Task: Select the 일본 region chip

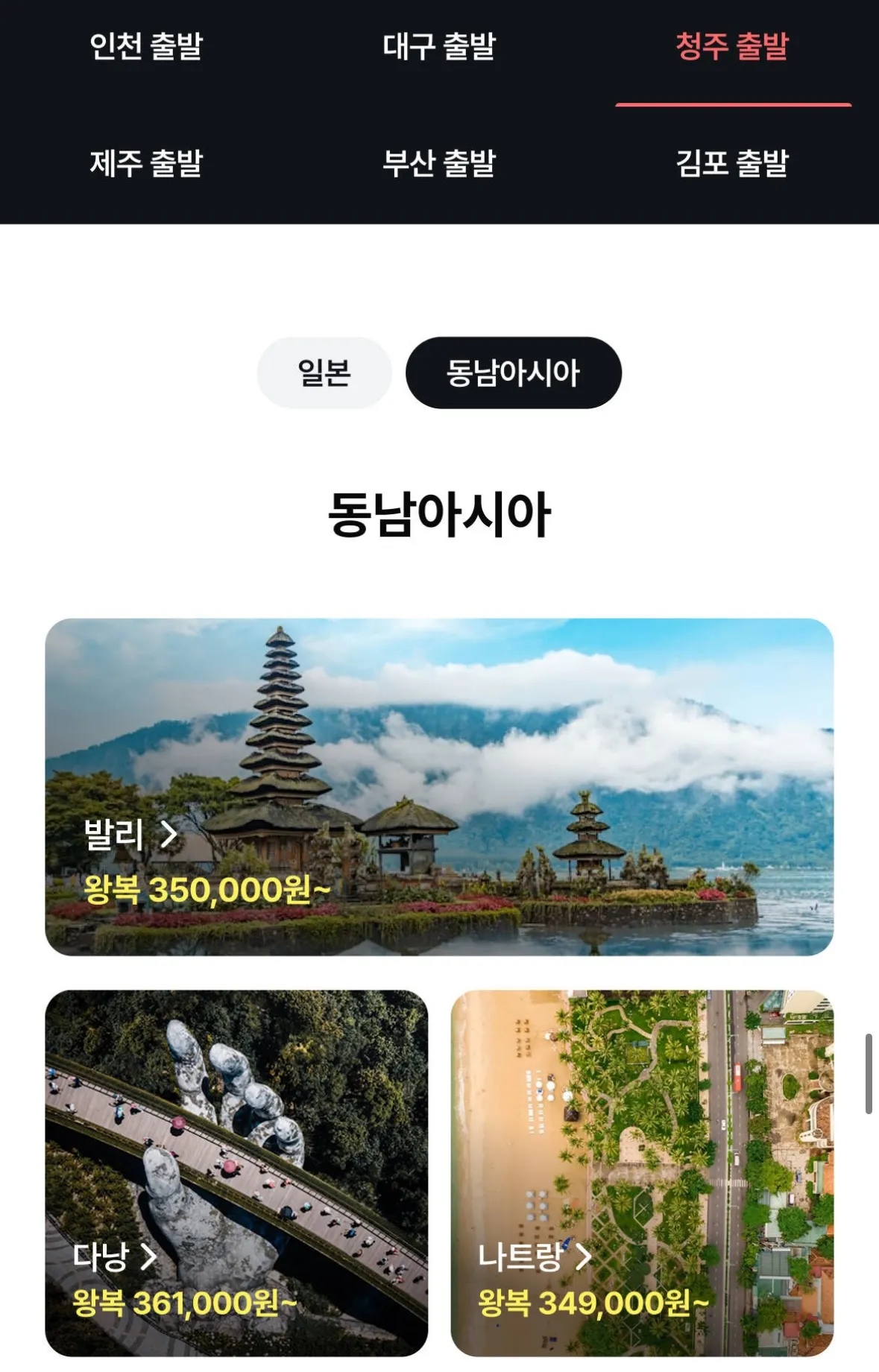Action: pyautogui.click(x=324, y=373)
